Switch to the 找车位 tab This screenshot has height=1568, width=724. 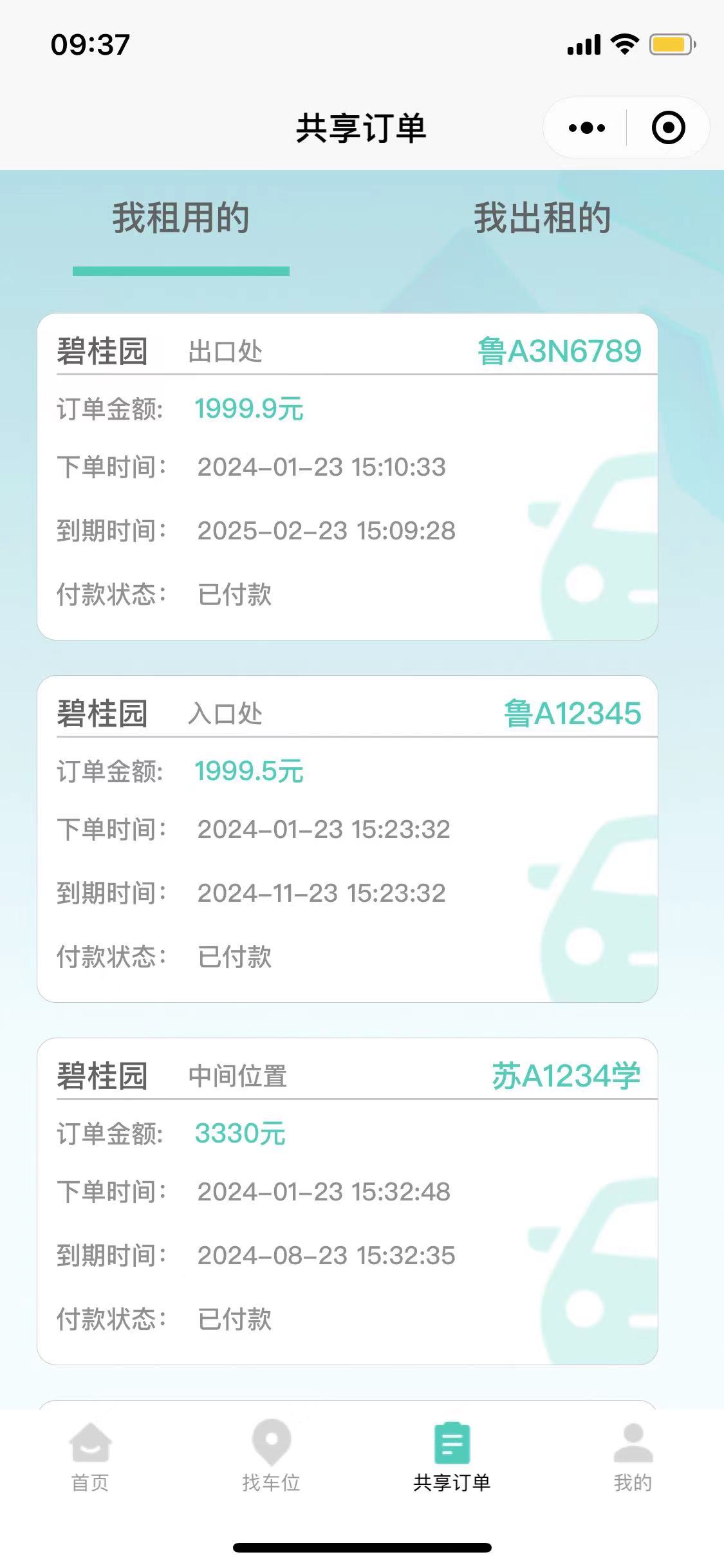click(x=271, y=1457)
